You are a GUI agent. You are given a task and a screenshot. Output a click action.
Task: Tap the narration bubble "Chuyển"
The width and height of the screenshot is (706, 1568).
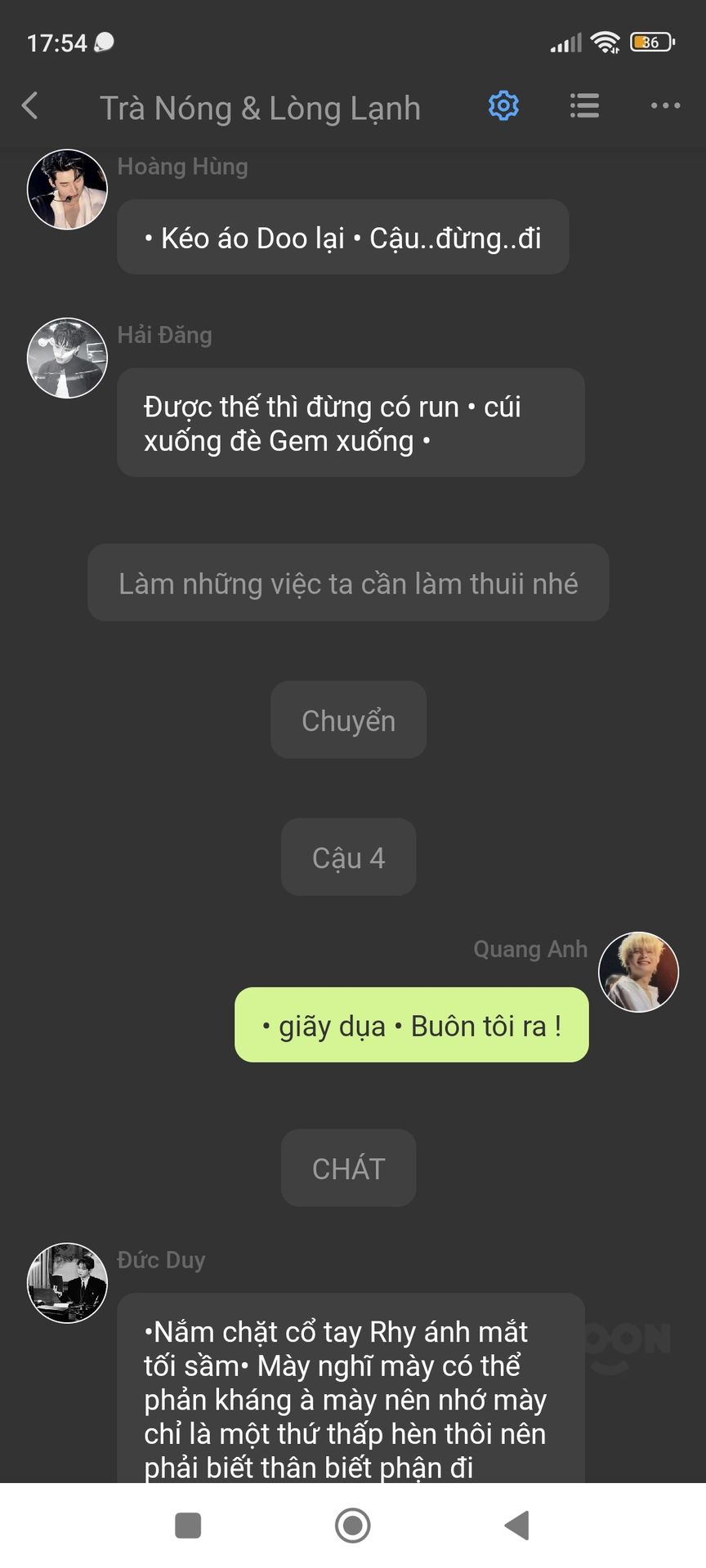[x=349, y=720]
